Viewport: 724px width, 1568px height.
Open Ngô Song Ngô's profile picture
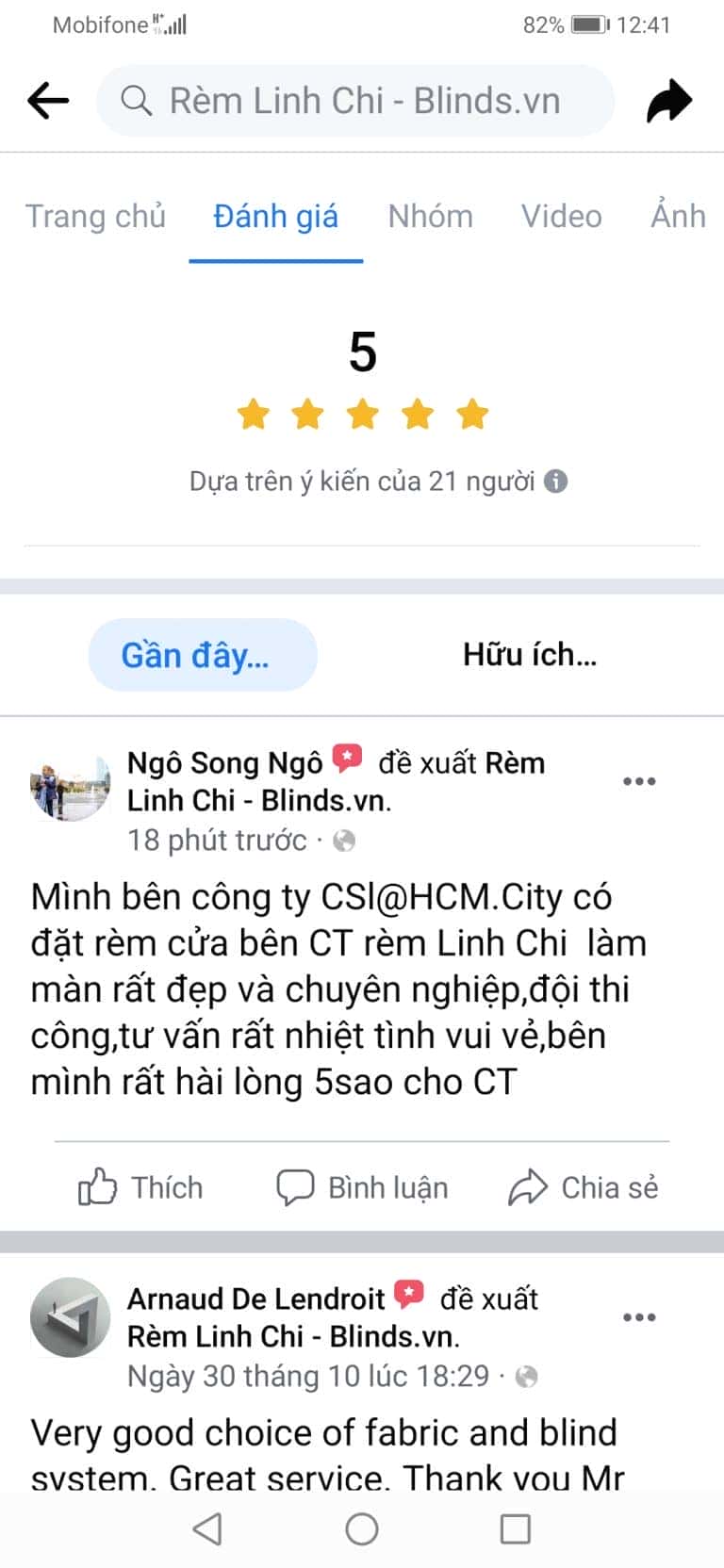coord(71,786)
